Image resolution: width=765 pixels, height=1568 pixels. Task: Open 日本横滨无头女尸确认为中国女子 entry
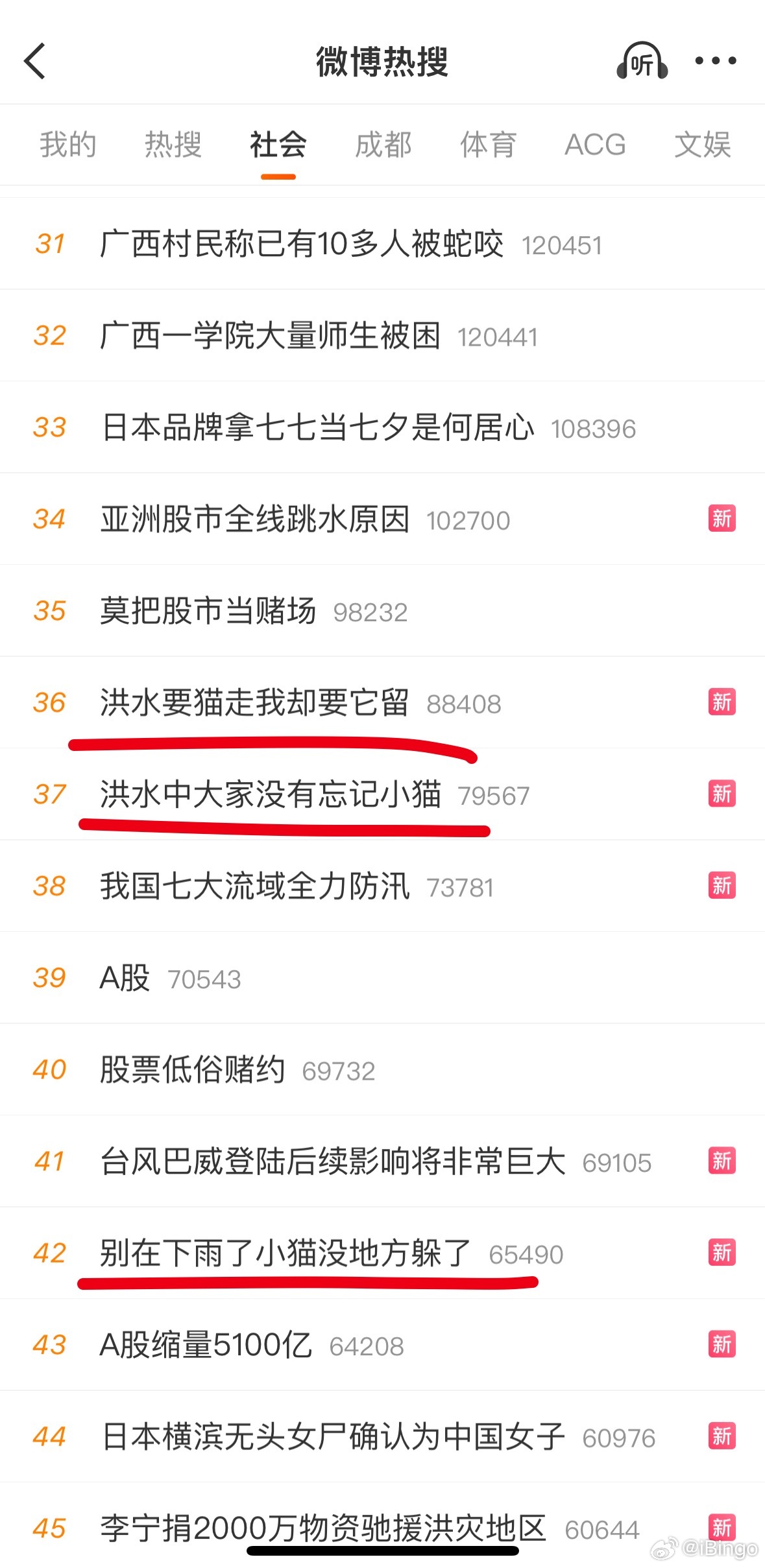click(382, 1436)
